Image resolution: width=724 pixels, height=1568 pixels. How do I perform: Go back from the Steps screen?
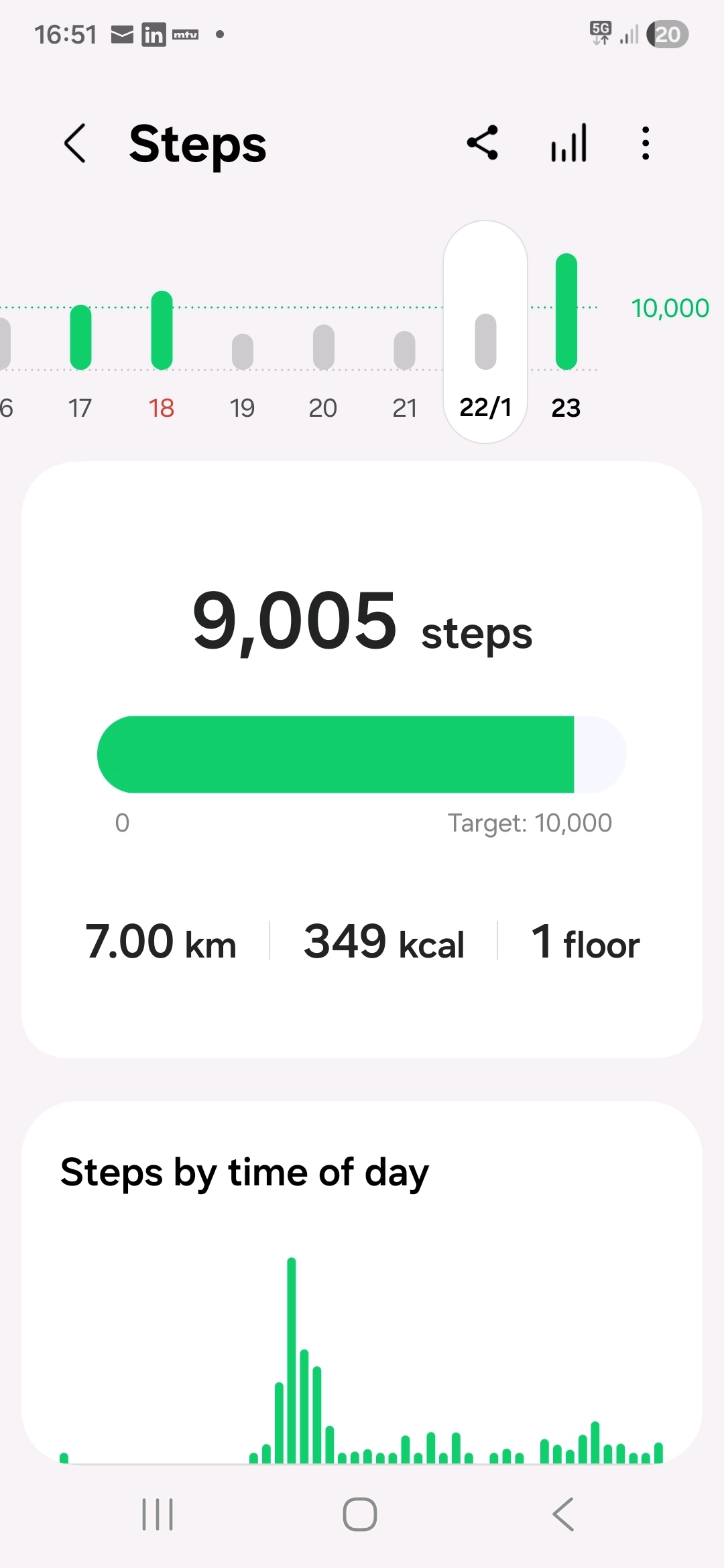(75, 143)
